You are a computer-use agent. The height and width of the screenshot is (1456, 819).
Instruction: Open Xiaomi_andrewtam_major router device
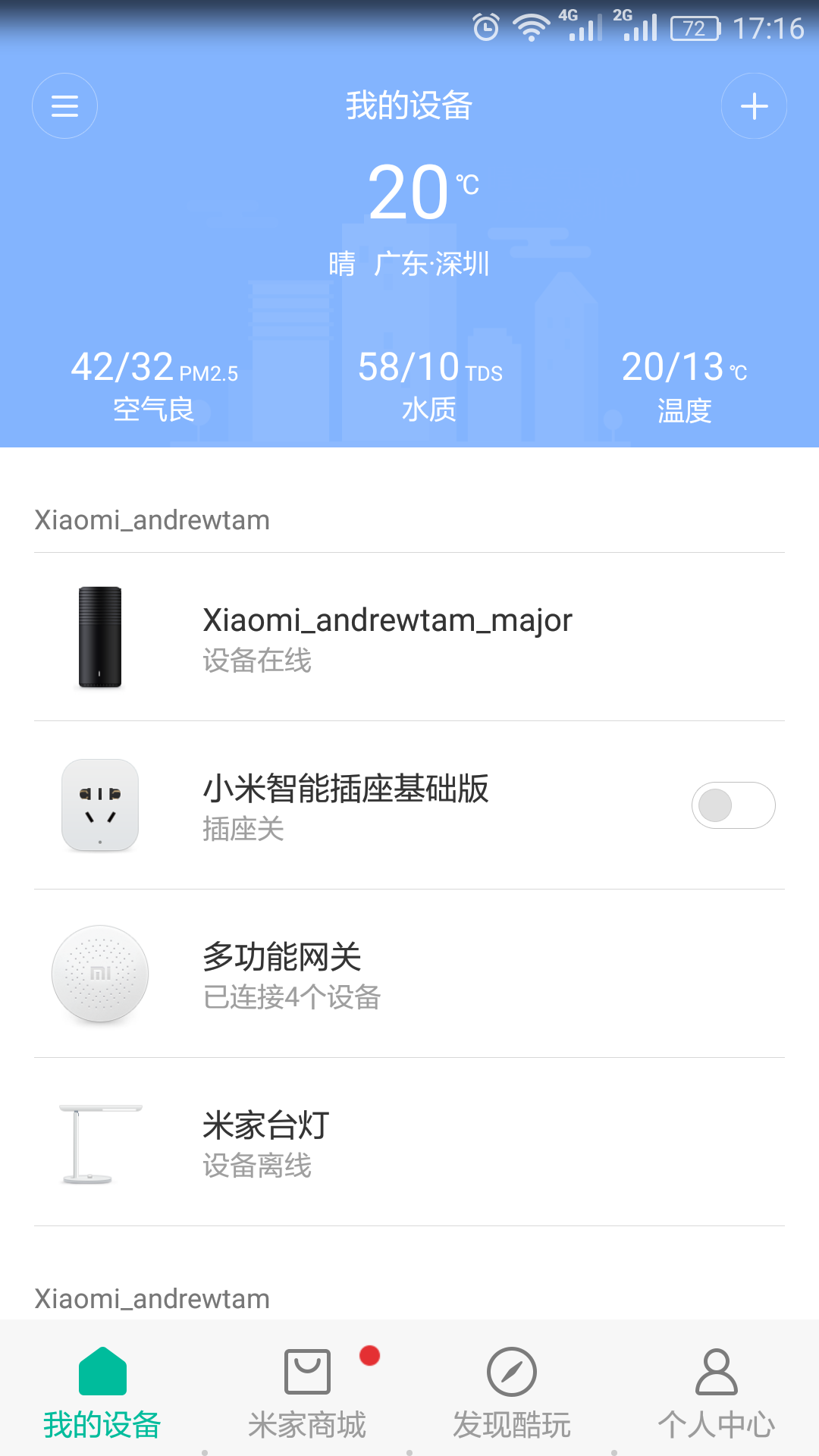point(387,637)
